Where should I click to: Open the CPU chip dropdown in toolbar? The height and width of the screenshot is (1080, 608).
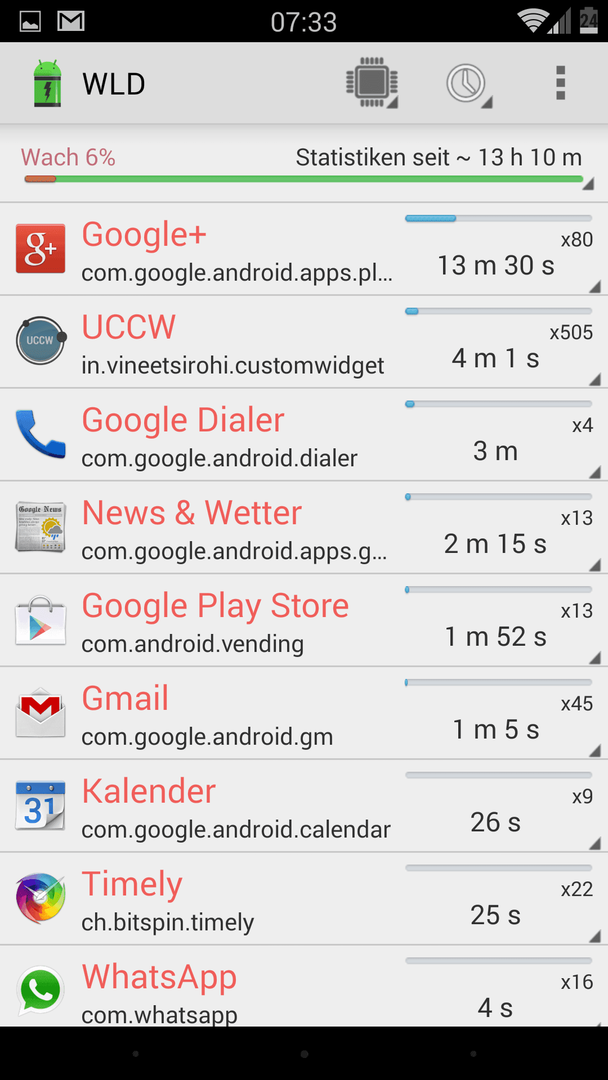[373, 83]
